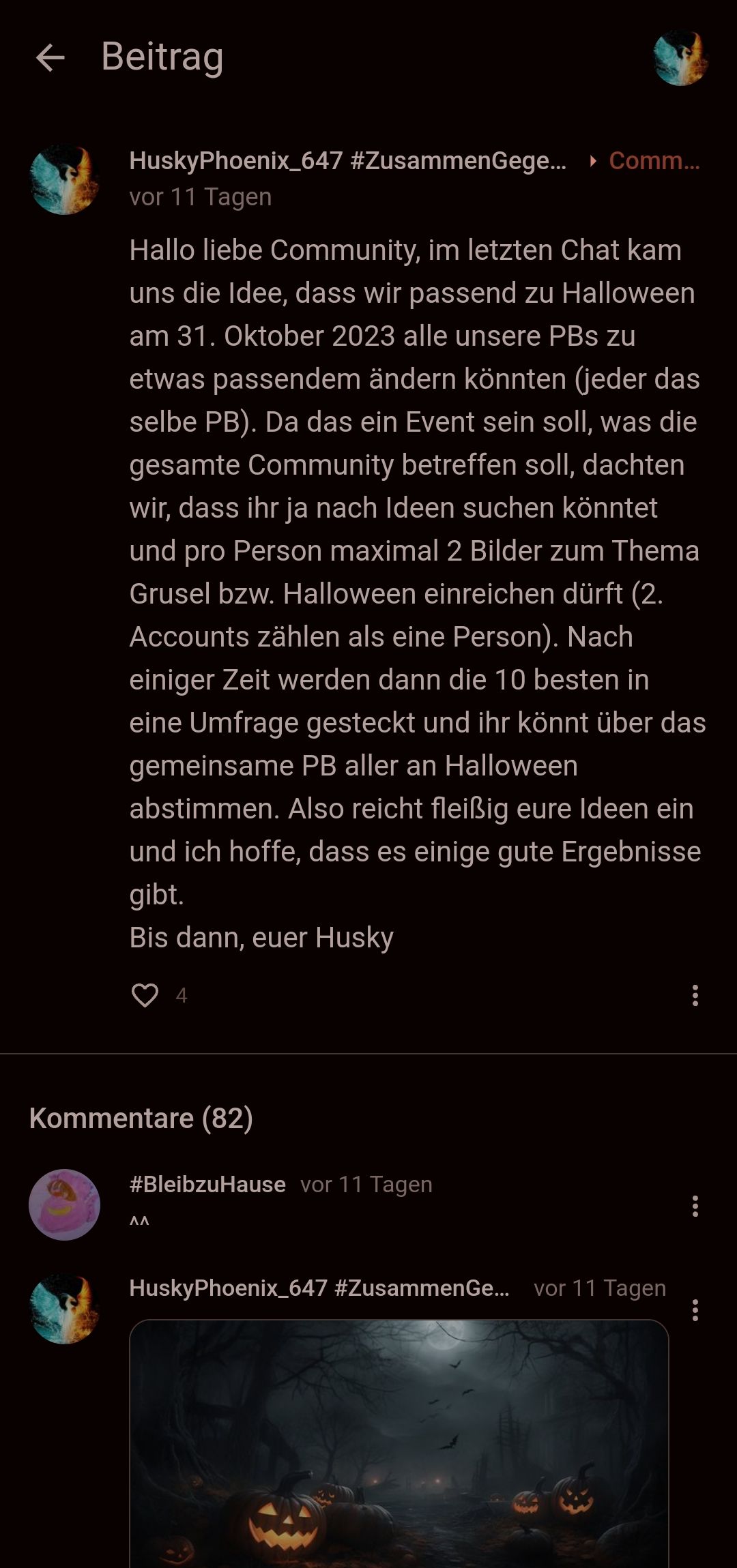Like the post with the heart icon
Image resolution: width=737 pixels, height=1568 pixels.
(145, 995)
